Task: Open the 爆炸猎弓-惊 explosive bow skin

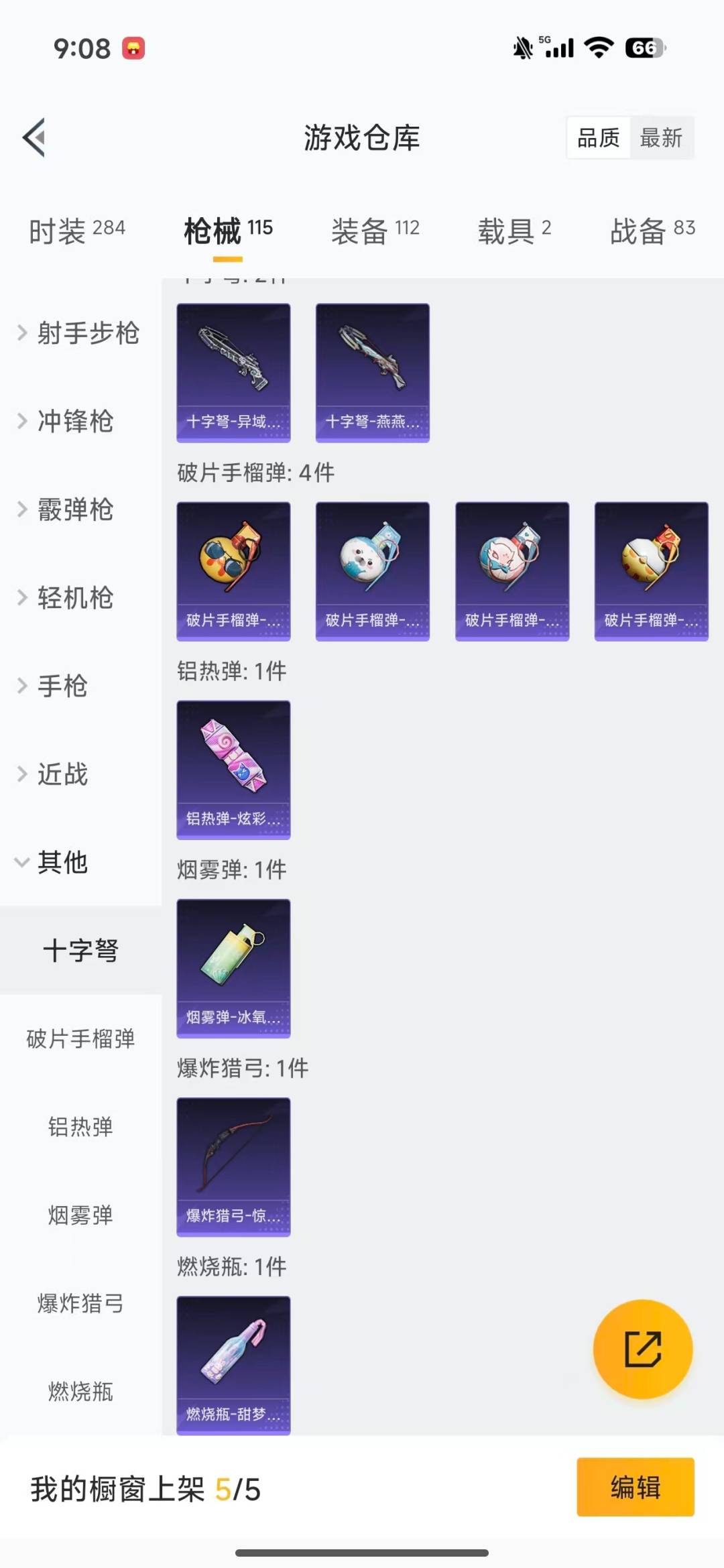Action: click(233, 1165)
